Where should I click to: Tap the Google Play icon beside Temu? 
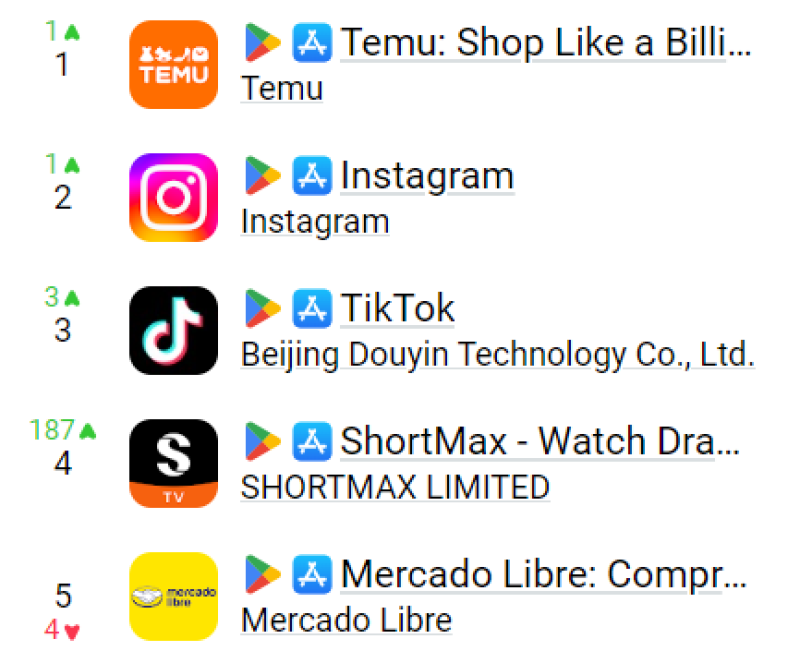262,43
